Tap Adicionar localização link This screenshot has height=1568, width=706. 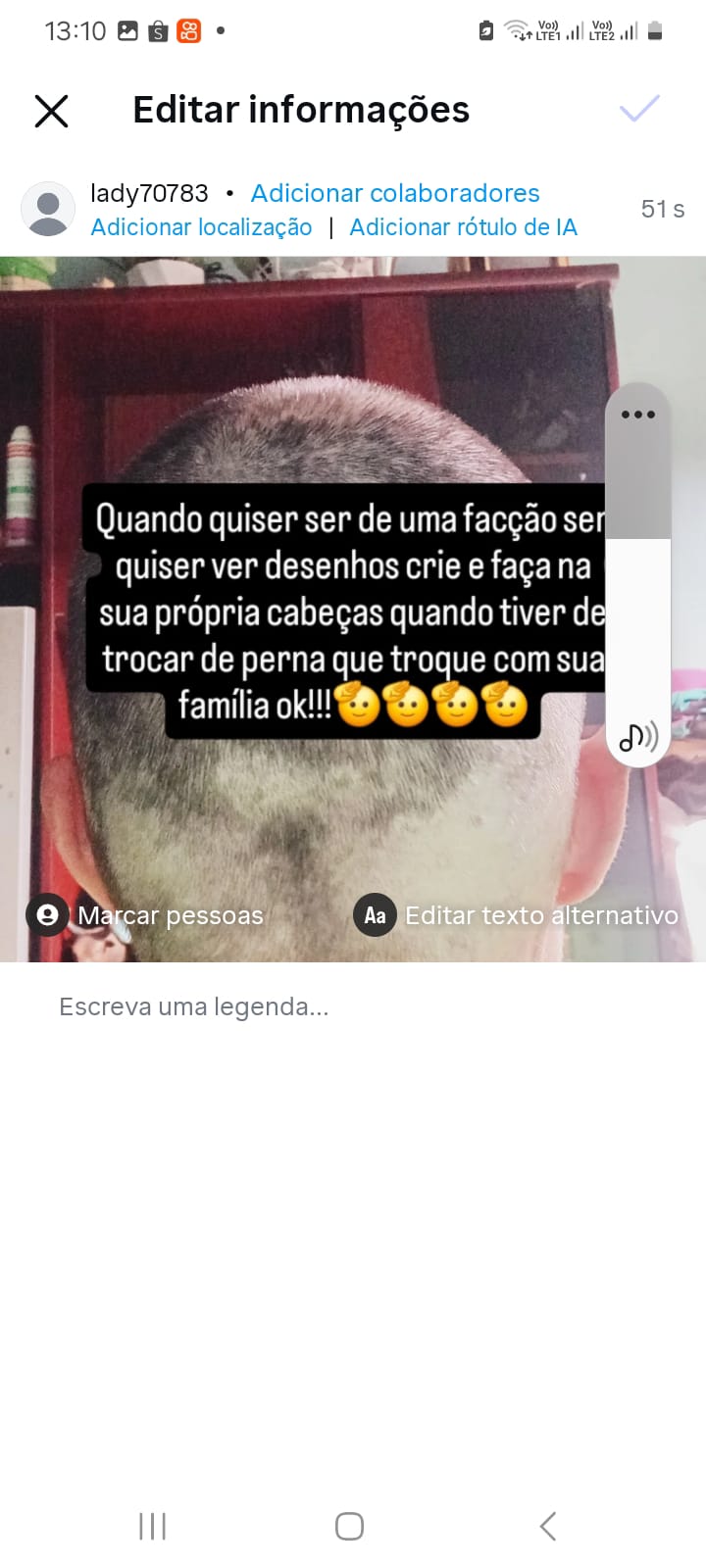point(201,227)
